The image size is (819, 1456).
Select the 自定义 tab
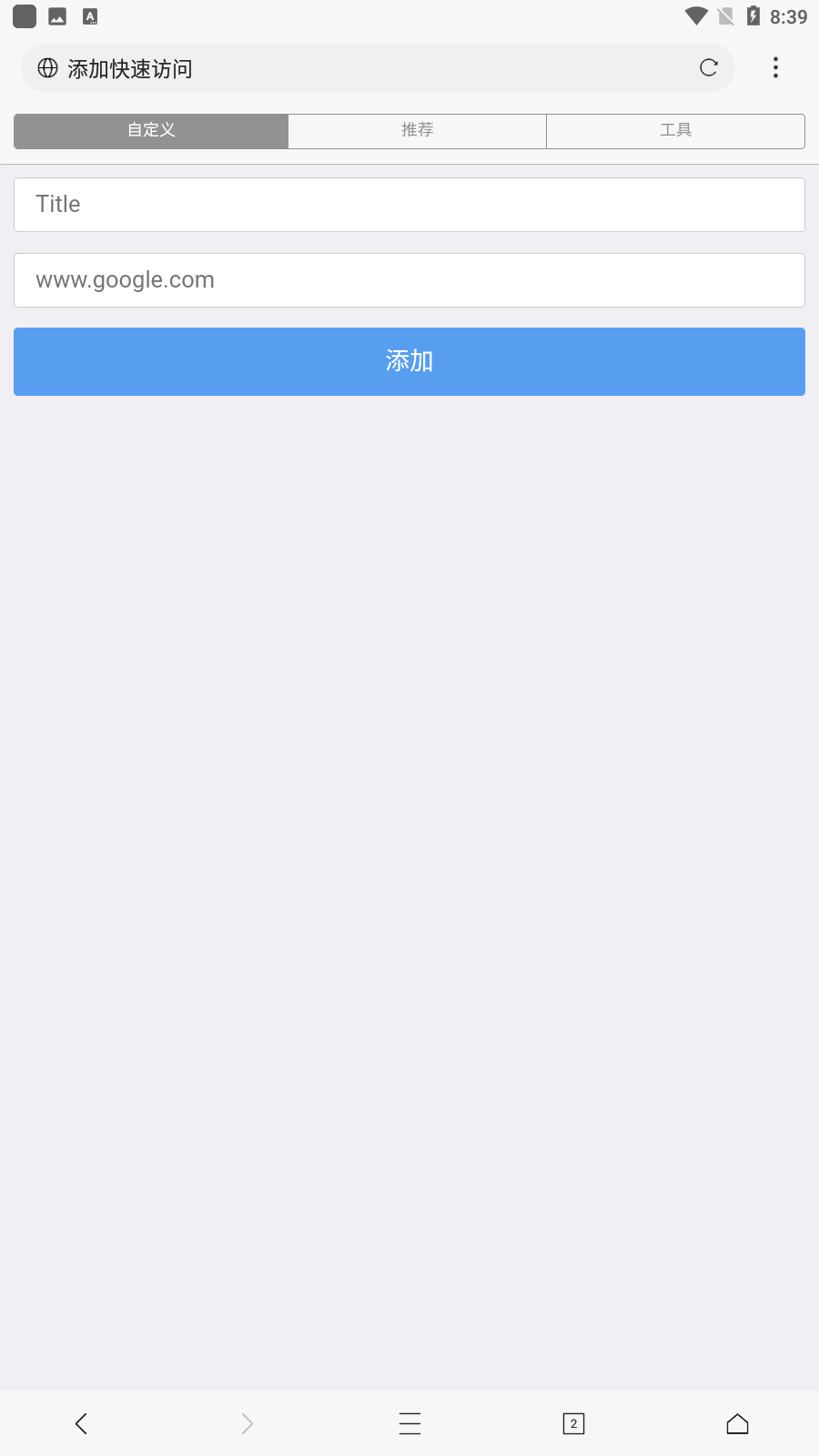coord(151,130)
